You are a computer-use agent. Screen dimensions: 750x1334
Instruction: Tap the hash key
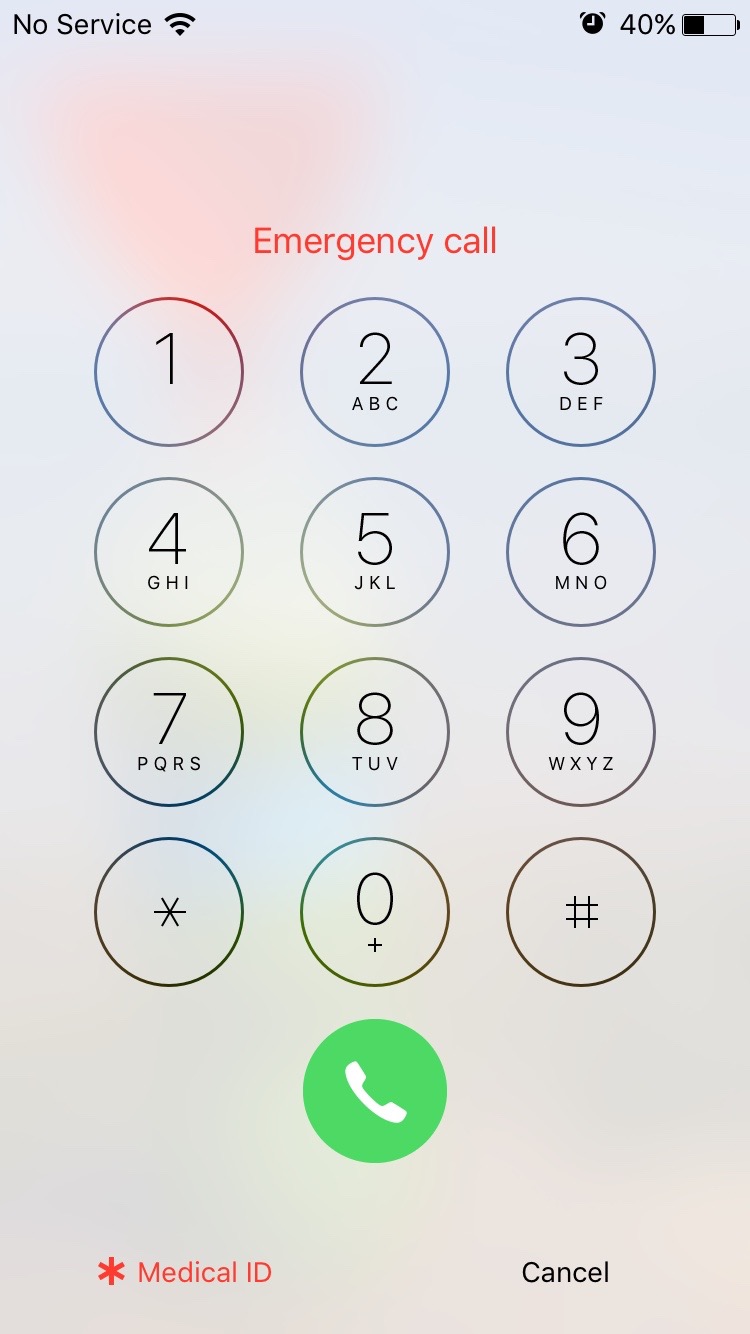tap(581, 912)
